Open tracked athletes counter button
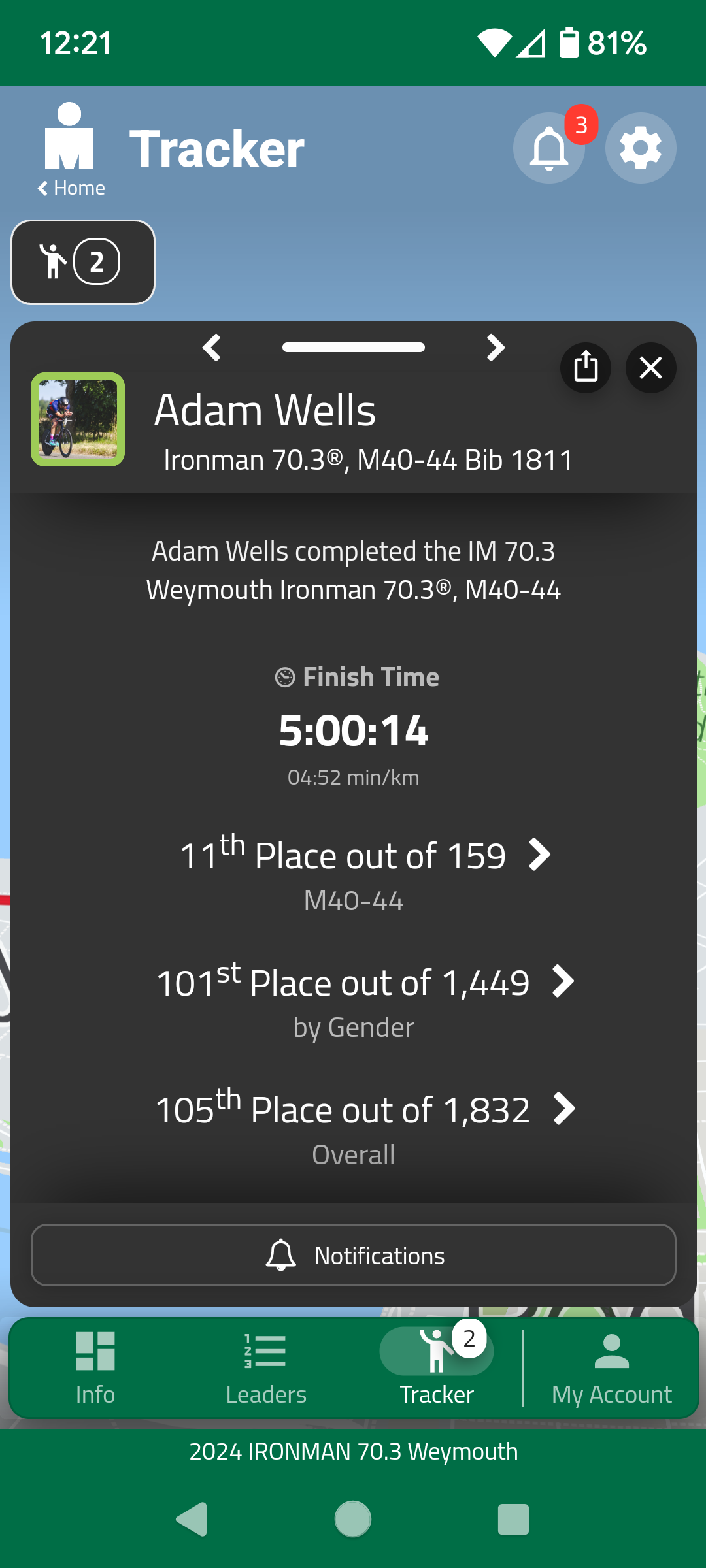The width and height of the screenshot is (706, 1568). pyautogui.click(x=83, y=262)
